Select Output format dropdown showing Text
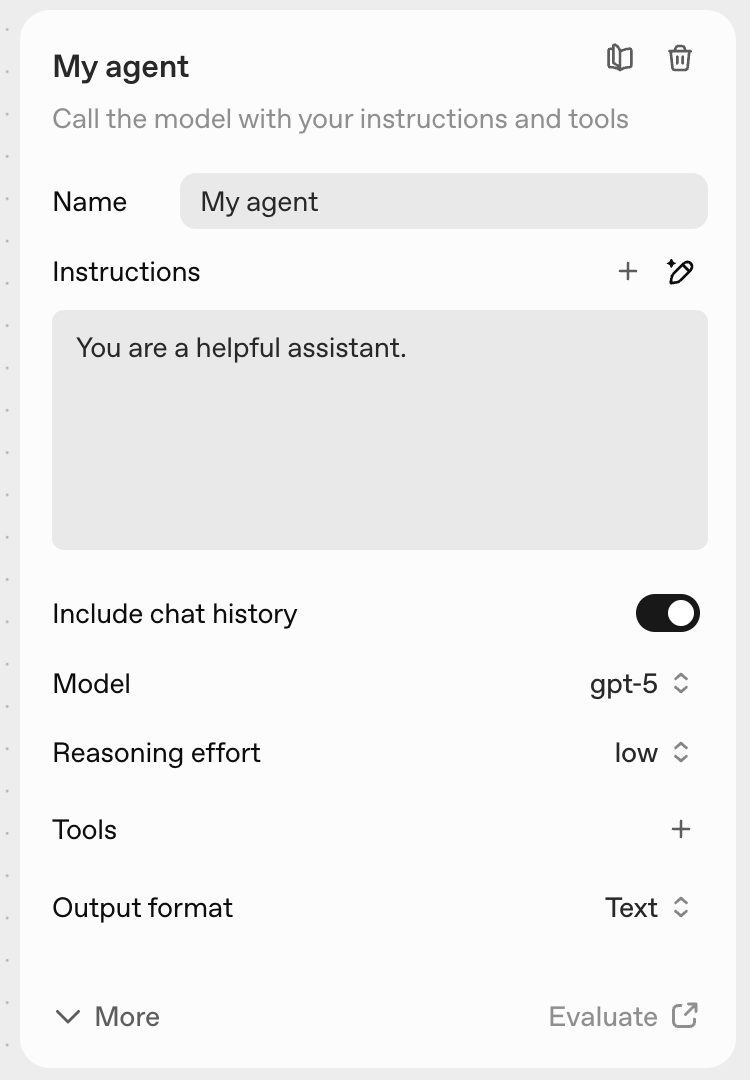 click(647, 907)
